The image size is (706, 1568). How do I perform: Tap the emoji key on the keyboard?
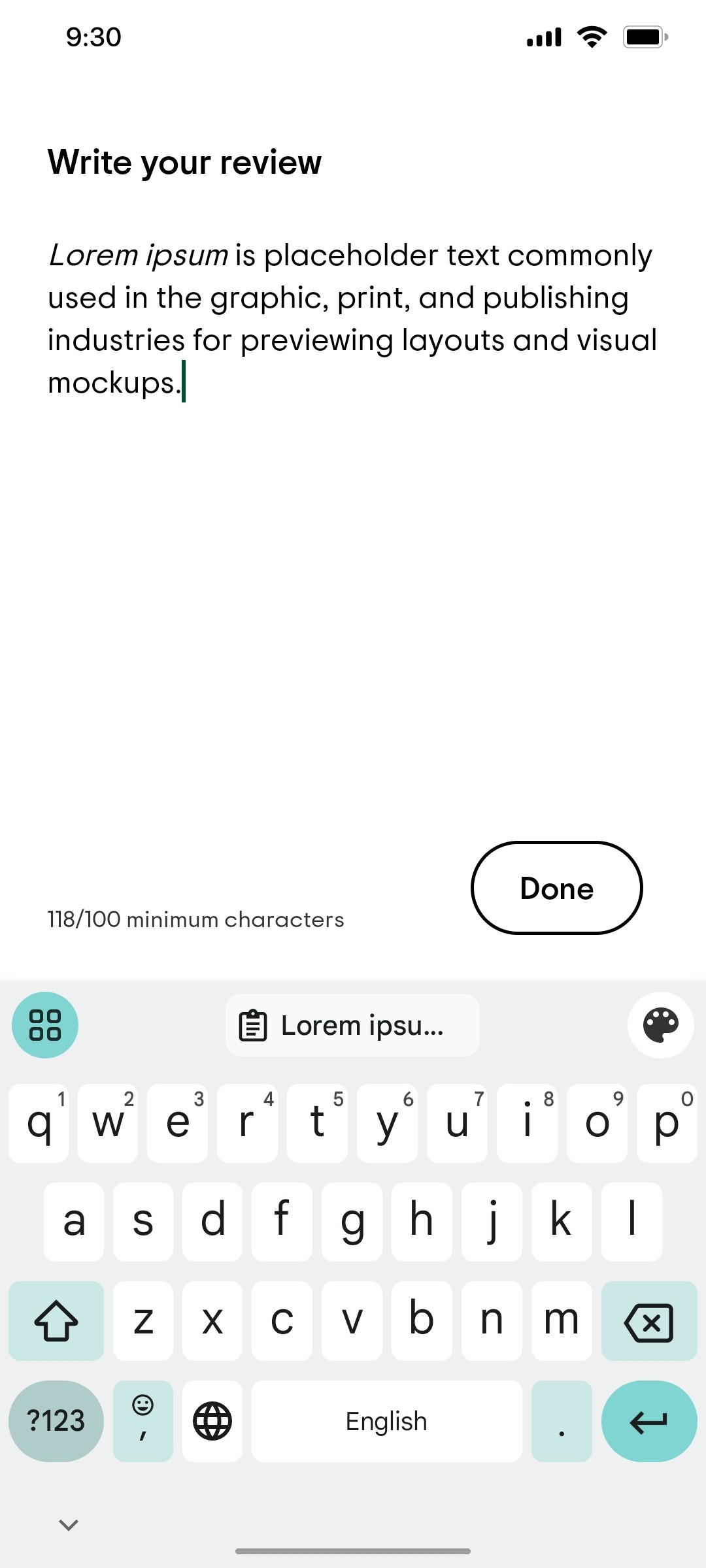point(143,1420)
